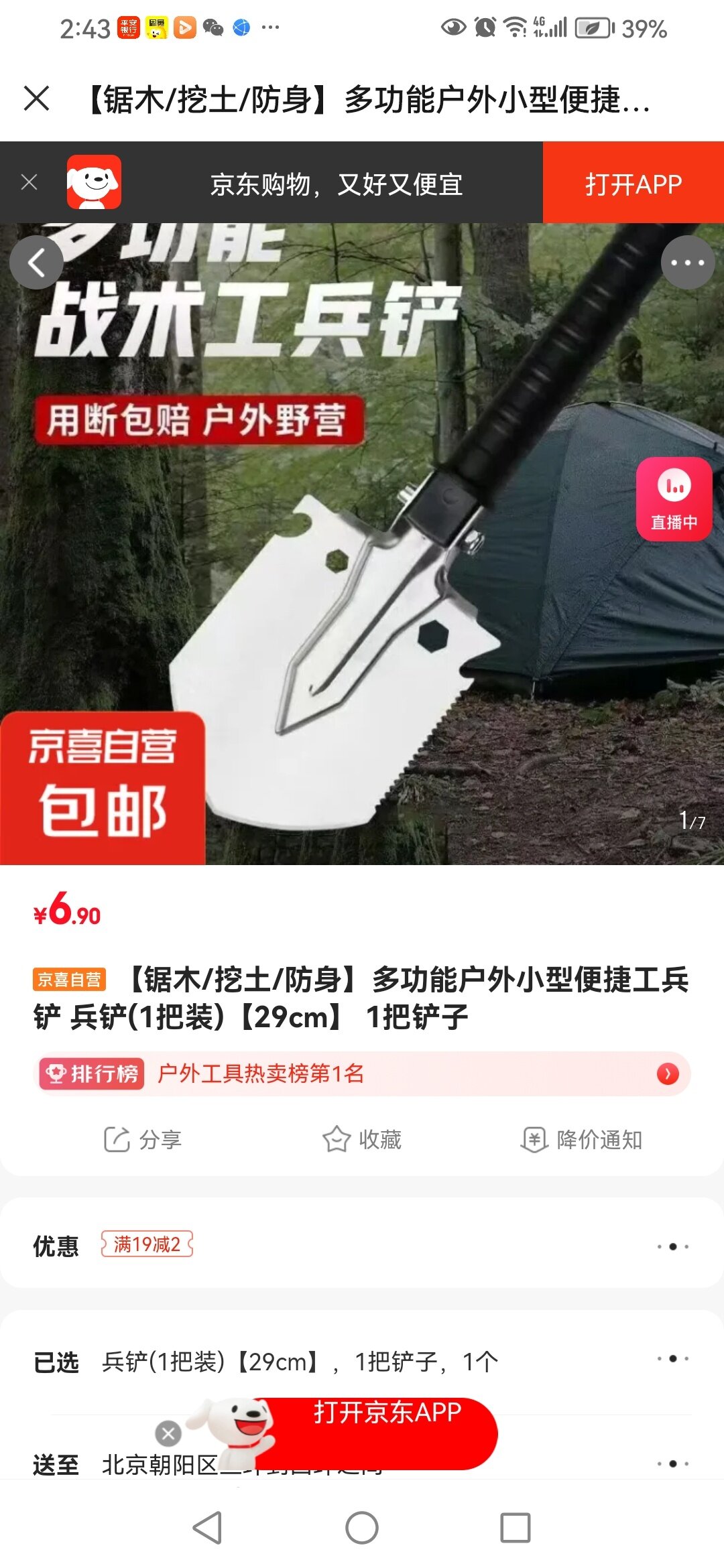
Task: Tap the system back button
Action: (x=208, y=1528)
